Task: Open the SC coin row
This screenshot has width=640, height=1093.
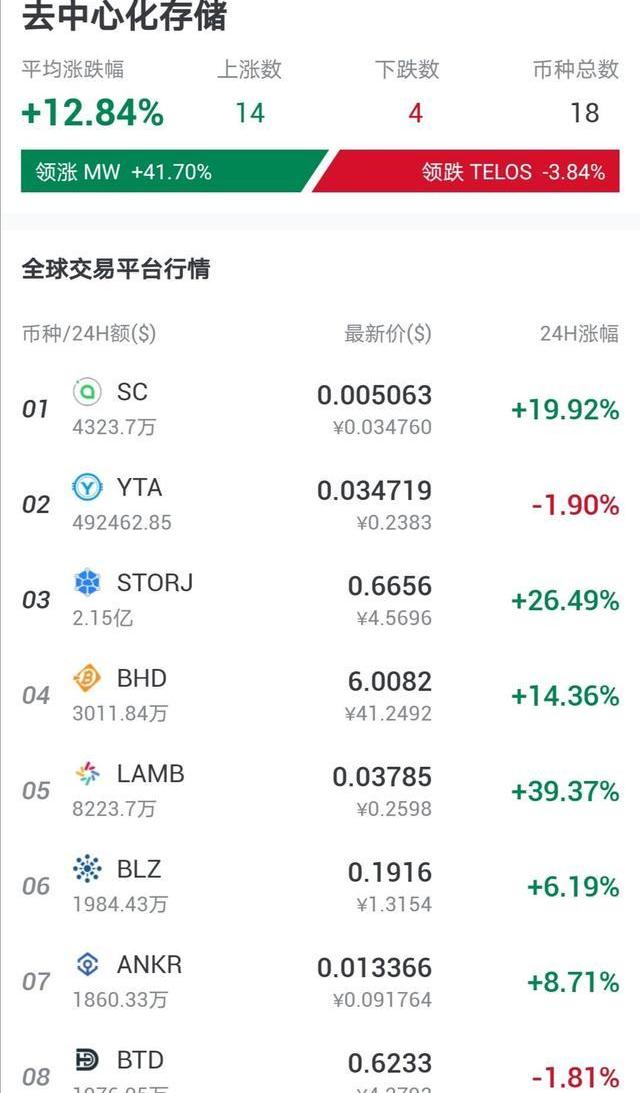Action: [320, 409]
